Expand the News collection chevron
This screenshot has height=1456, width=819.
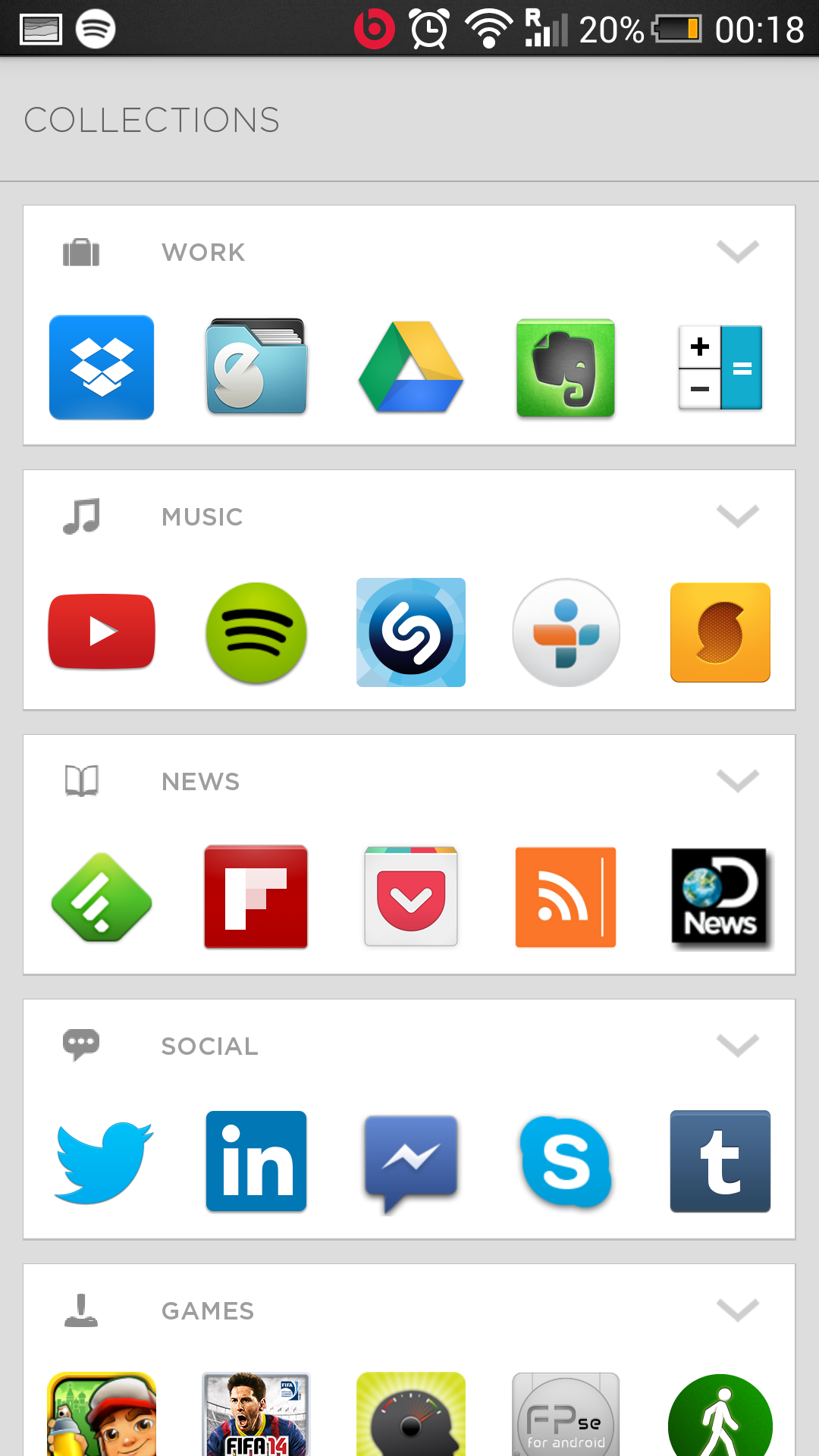737,781
